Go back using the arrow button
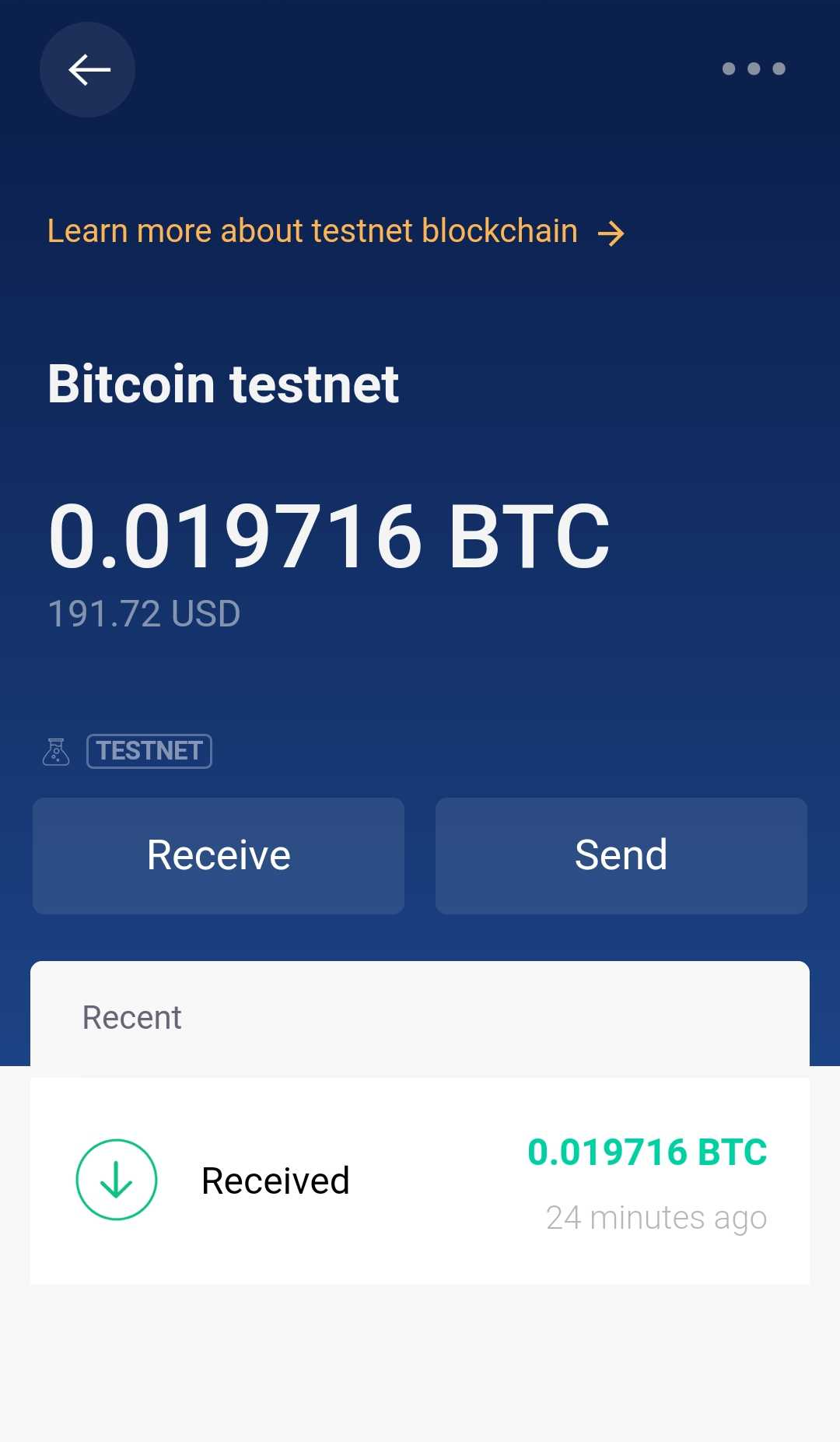This screenshot has height=1442, width=840. 88,70
